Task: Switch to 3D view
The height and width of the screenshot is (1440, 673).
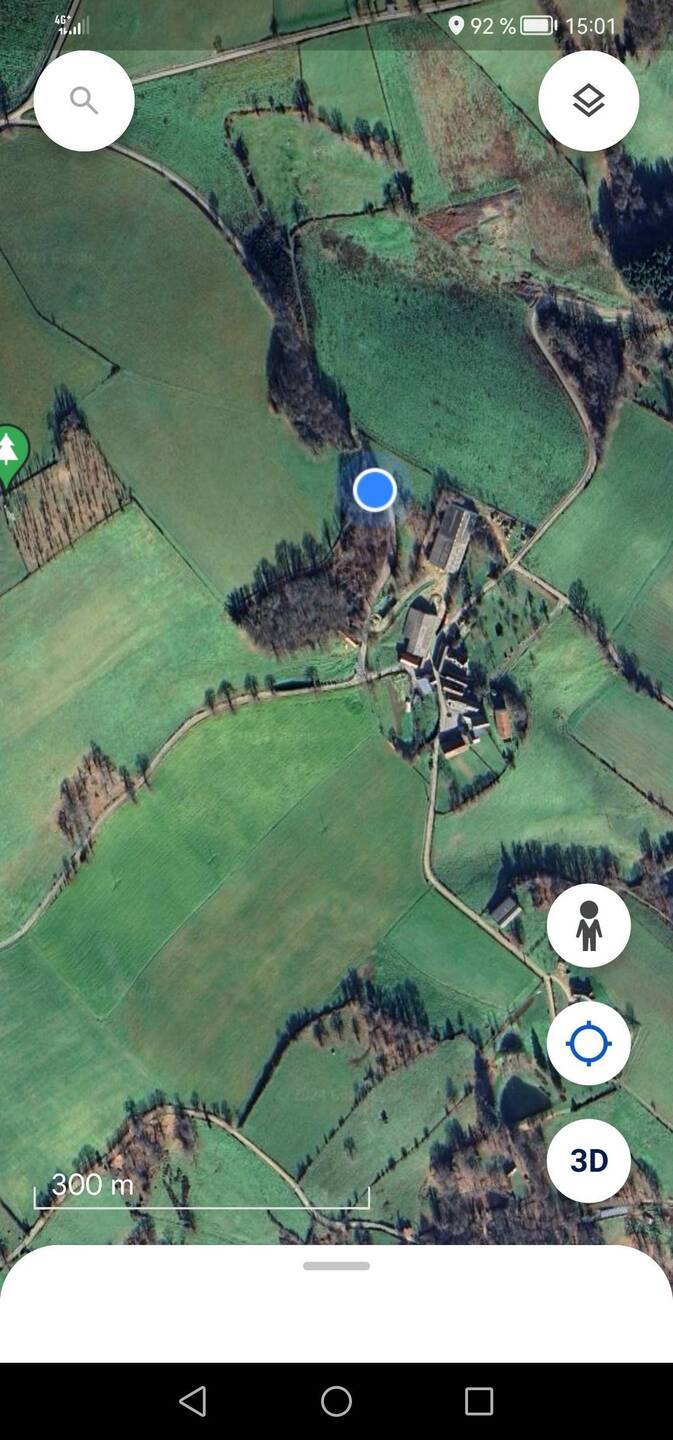Action: click(x=588, y=1160)
